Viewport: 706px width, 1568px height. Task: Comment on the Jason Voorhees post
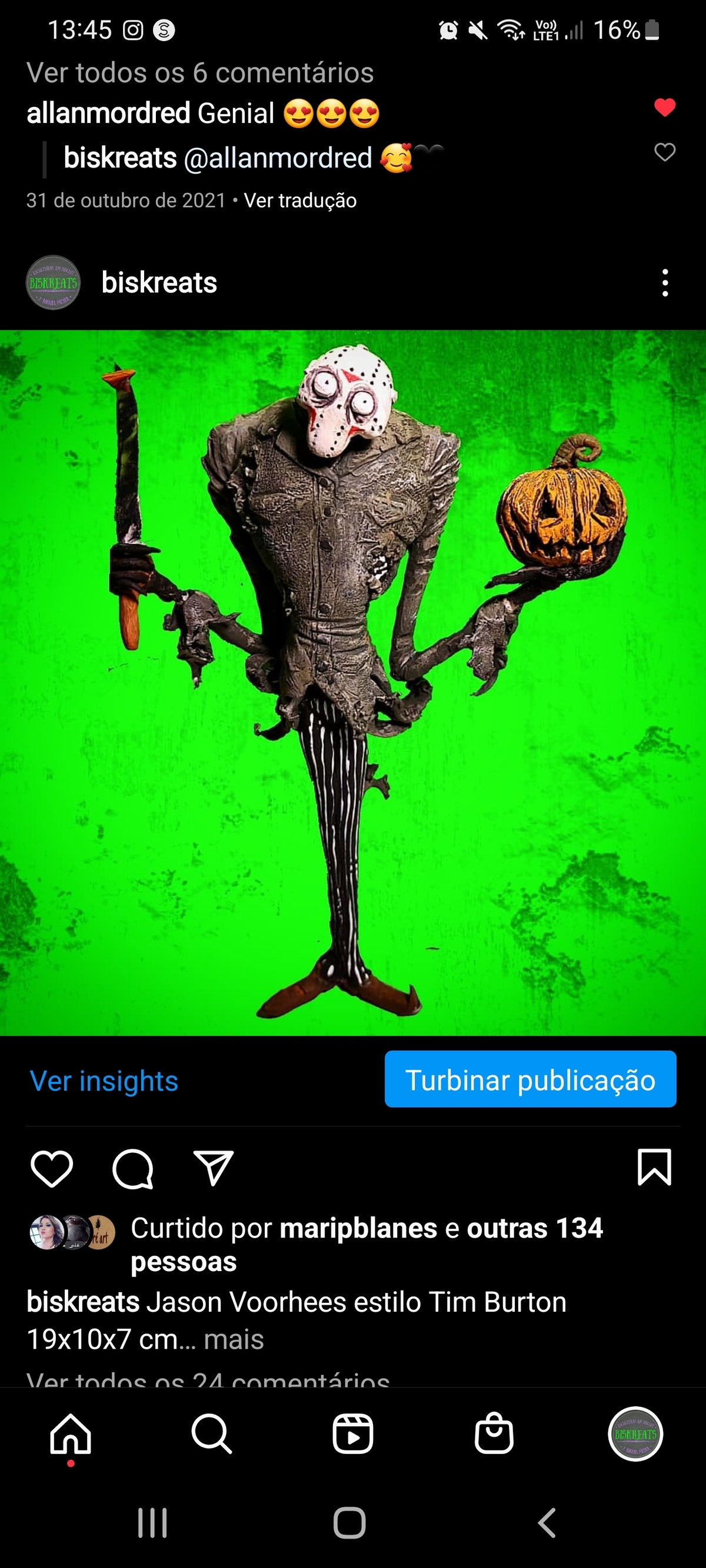(x=133, y=1168)
